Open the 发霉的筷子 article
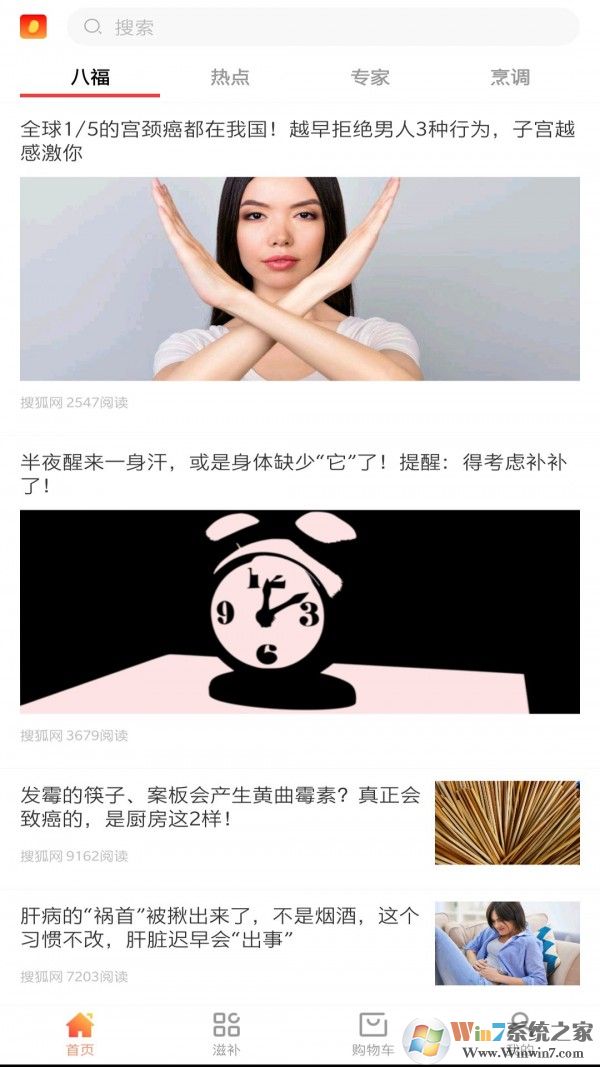 coord(222,806)
